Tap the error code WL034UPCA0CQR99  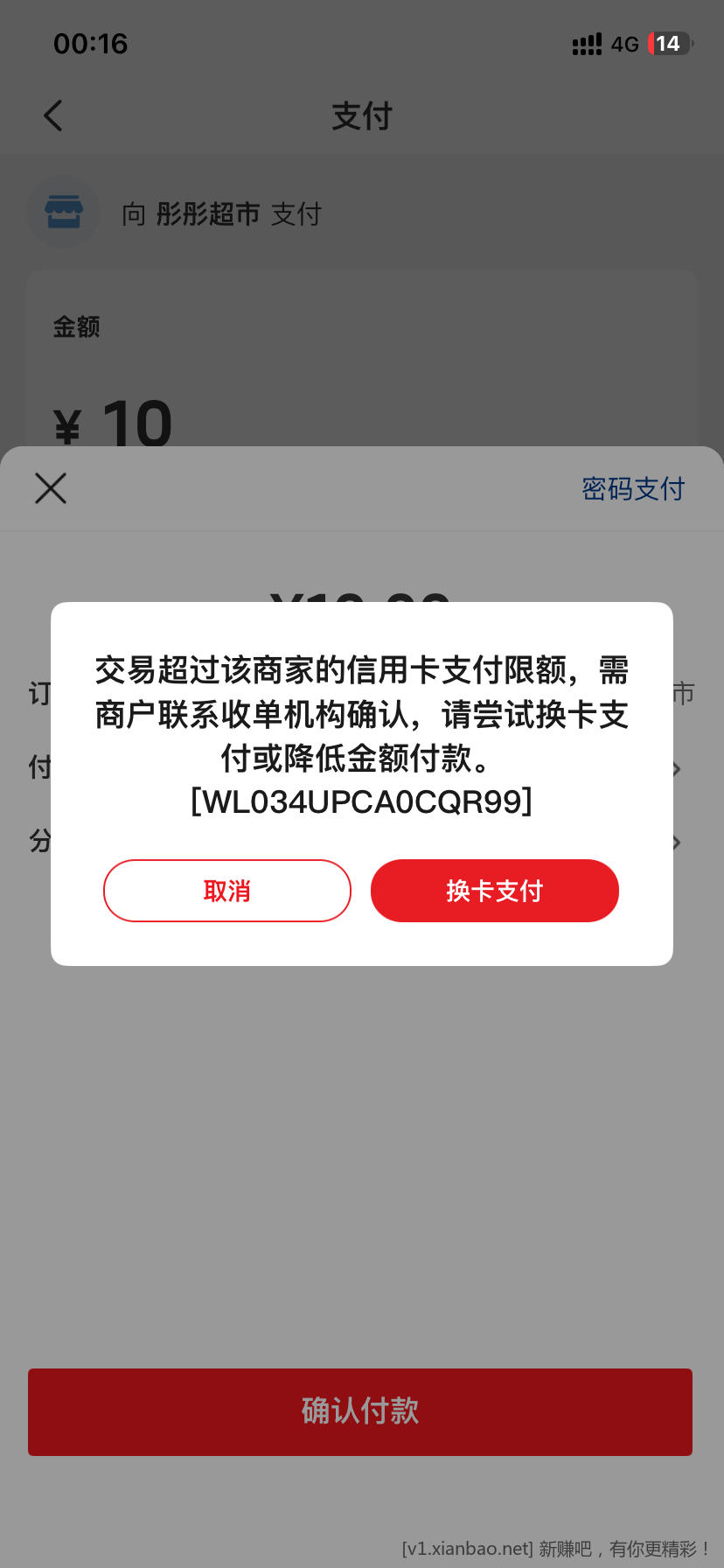[361, 800]
